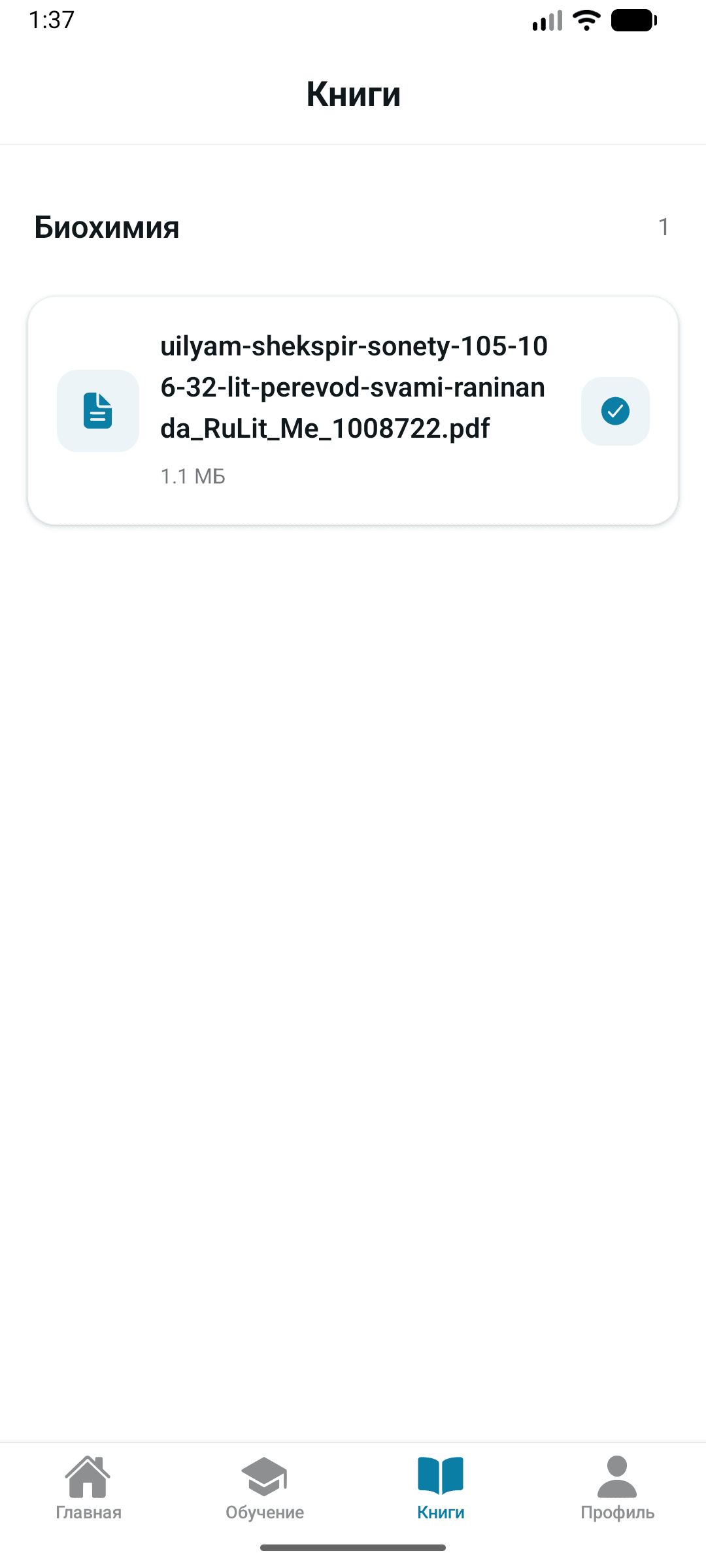Viewport: 706px width, 1568px height.
Task: Tap the checkmark icon on the PDF card
Action: [614, 411]
